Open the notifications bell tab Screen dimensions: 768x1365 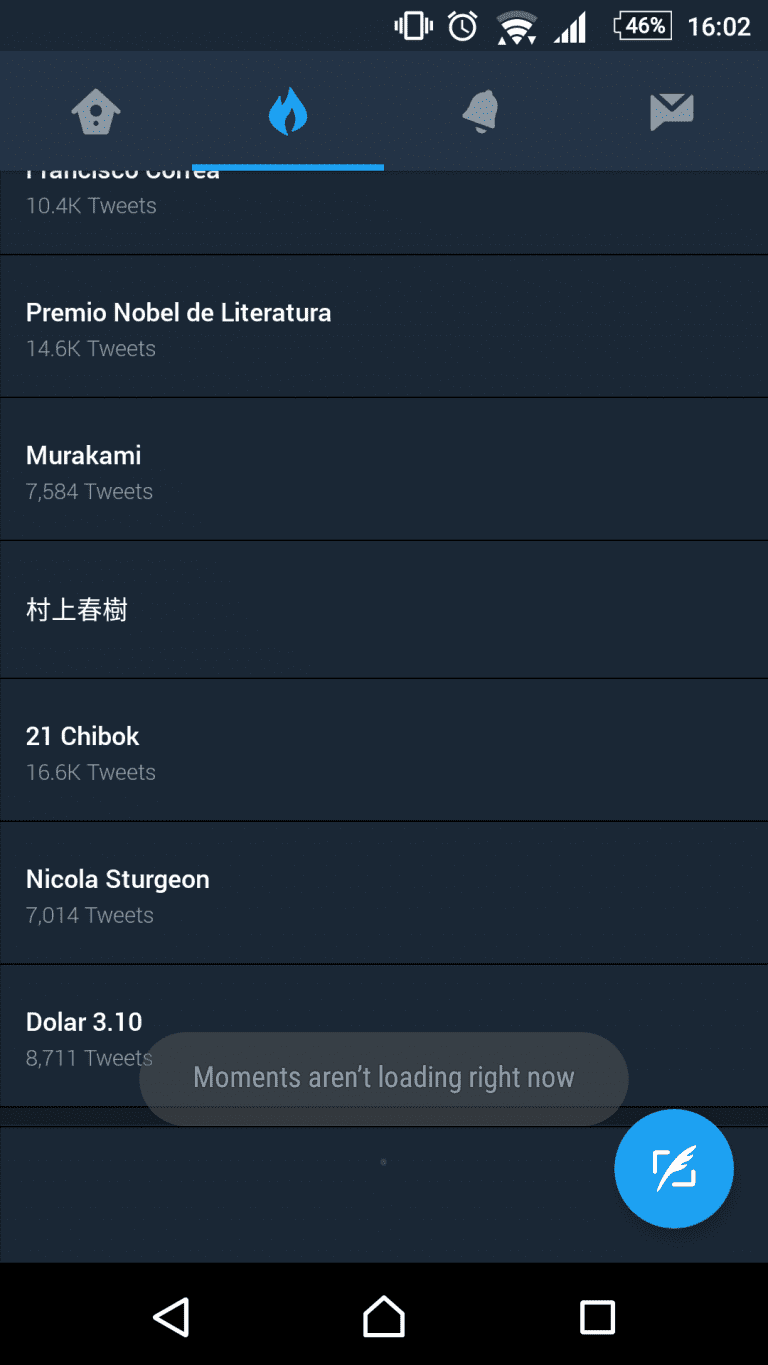point(480,111)
